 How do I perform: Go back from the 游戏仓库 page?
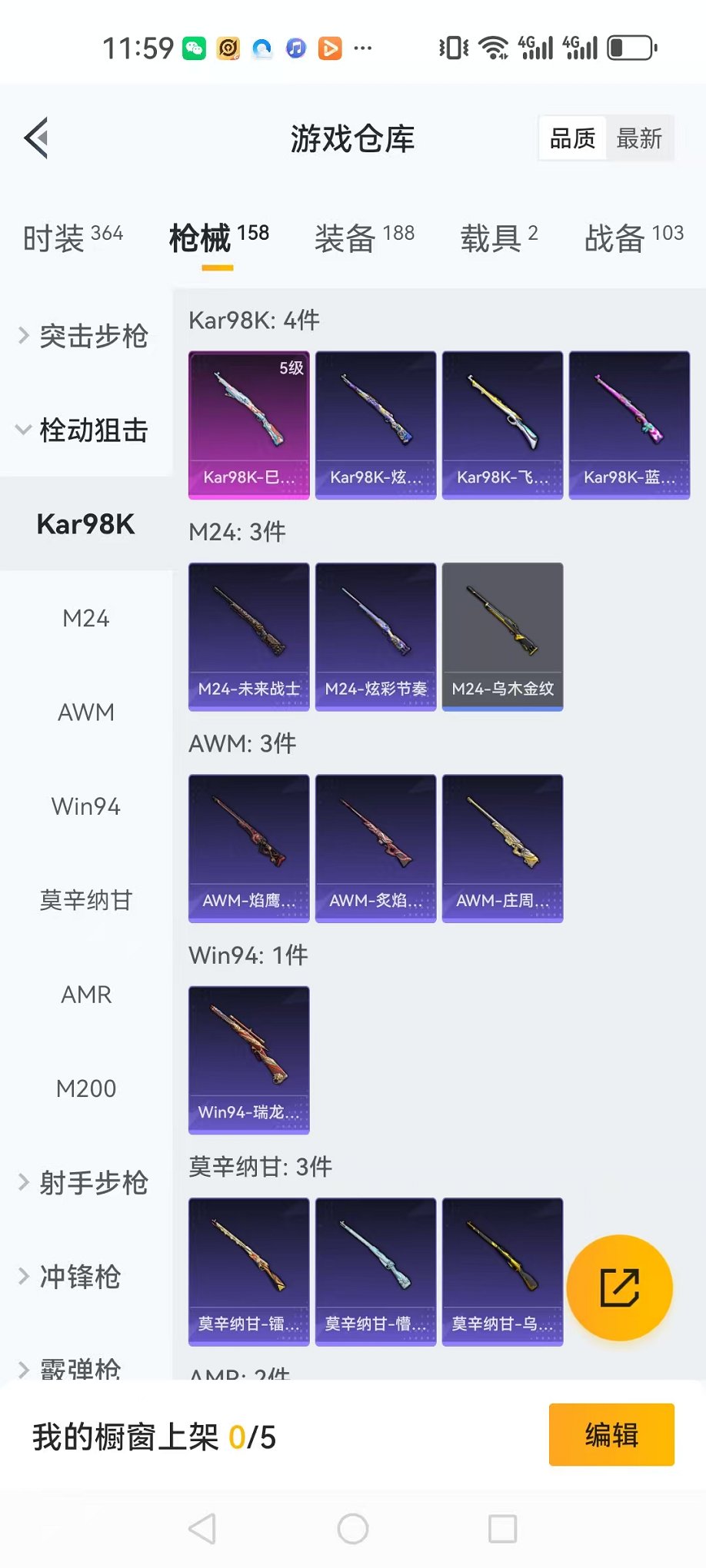pos(37,138)
